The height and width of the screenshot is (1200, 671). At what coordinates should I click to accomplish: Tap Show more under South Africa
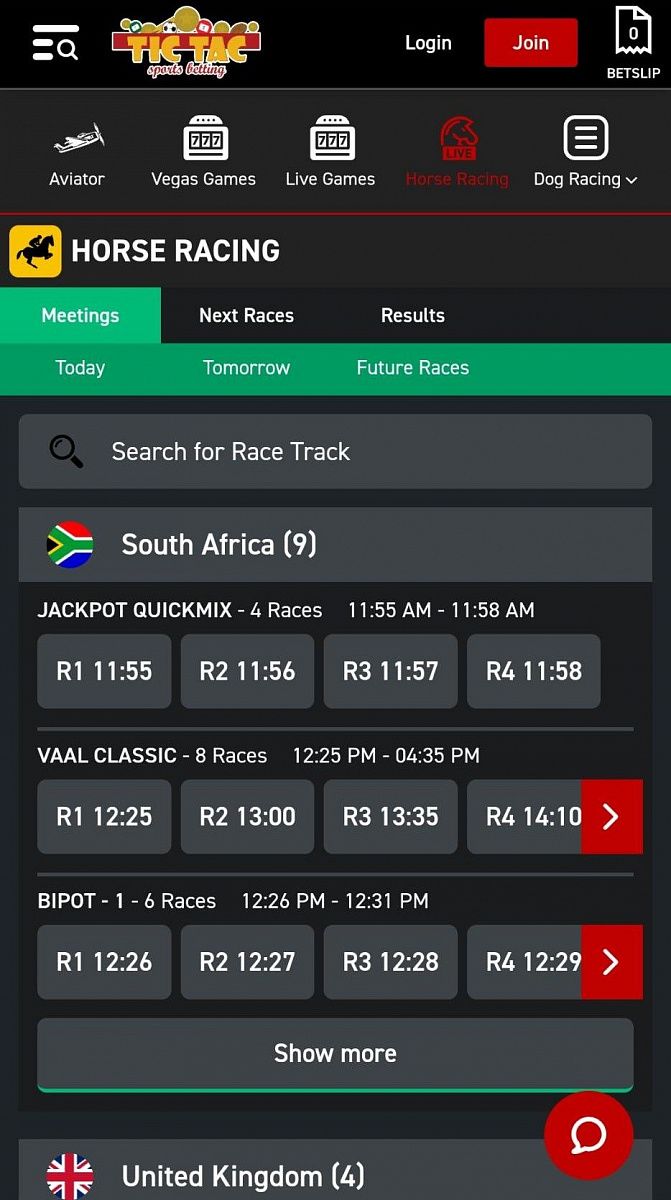point(335,1053)
